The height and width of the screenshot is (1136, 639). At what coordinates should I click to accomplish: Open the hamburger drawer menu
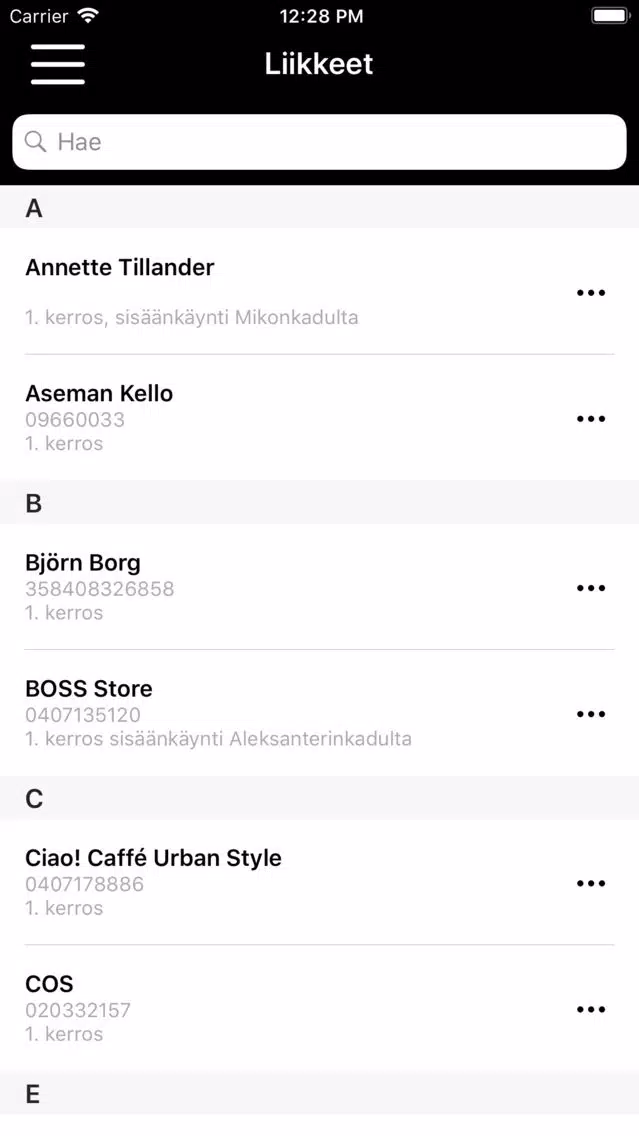pos(58,64)
